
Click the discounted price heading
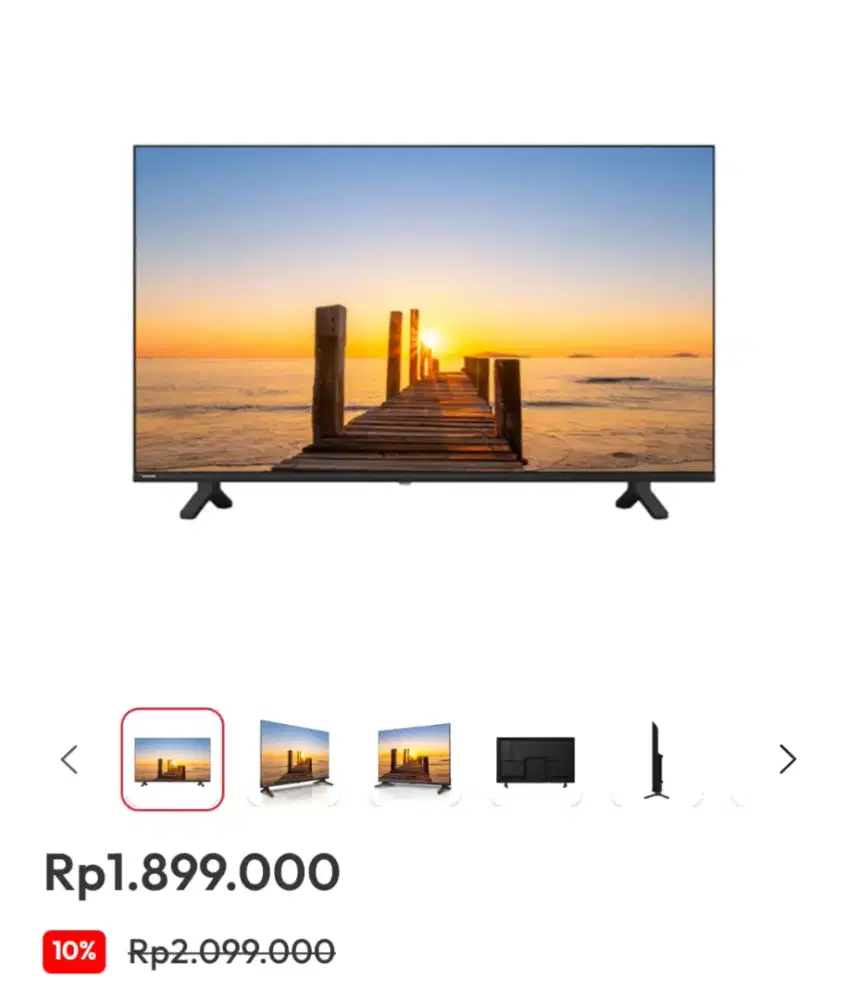pyautogui.click(x=192, y=871)
